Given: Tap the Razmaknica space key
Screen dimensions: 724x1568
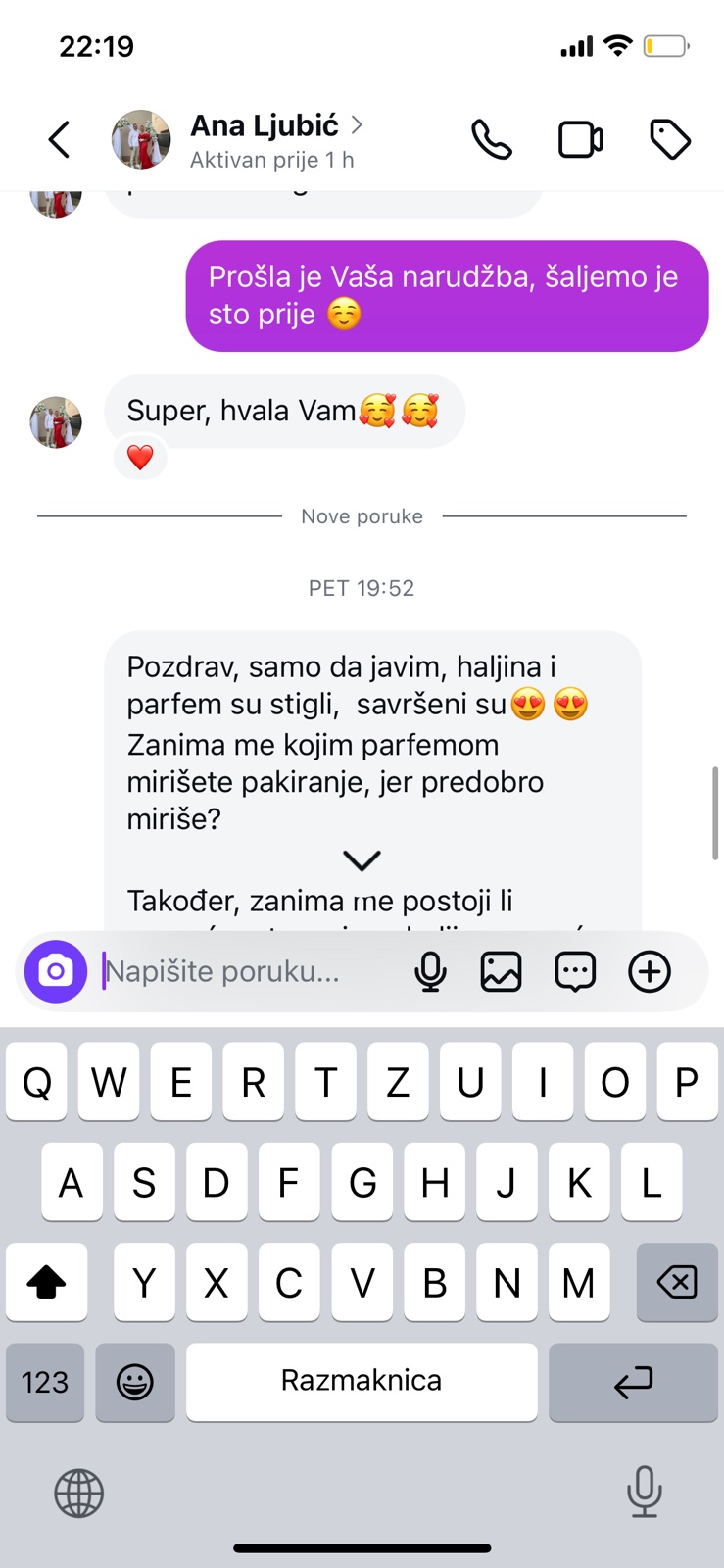Looking at the screenshot, I should [x=362, y=1382].
